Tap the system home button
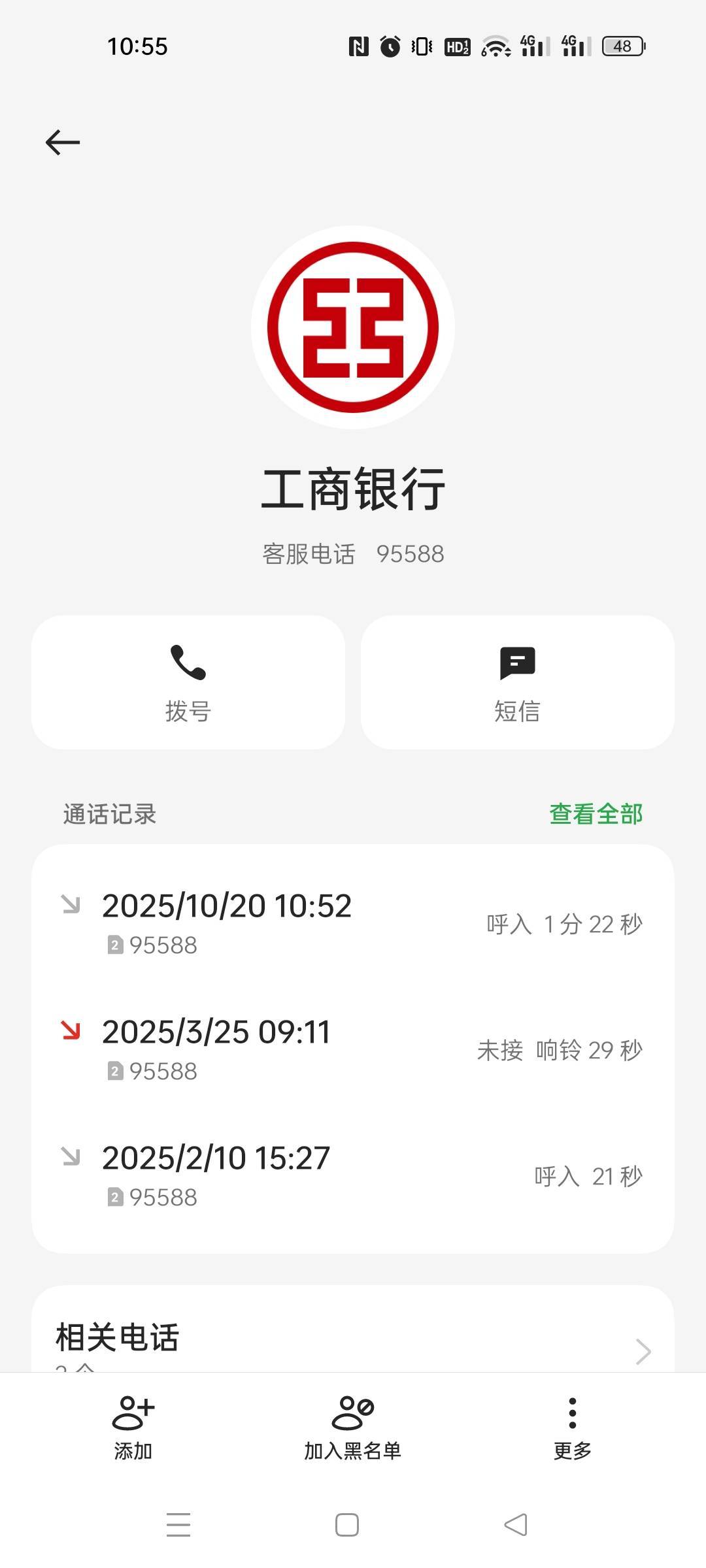Viewport: 706px width, 1568px height. [346, 1525]
